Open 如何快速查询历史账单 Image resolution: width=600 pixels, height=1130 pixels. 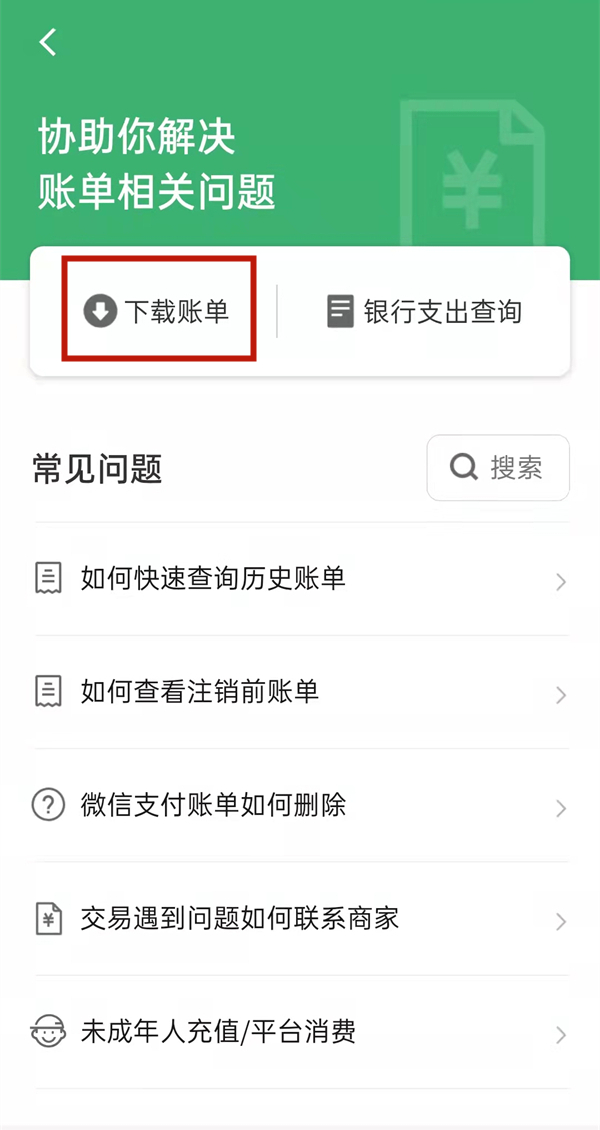300,578
